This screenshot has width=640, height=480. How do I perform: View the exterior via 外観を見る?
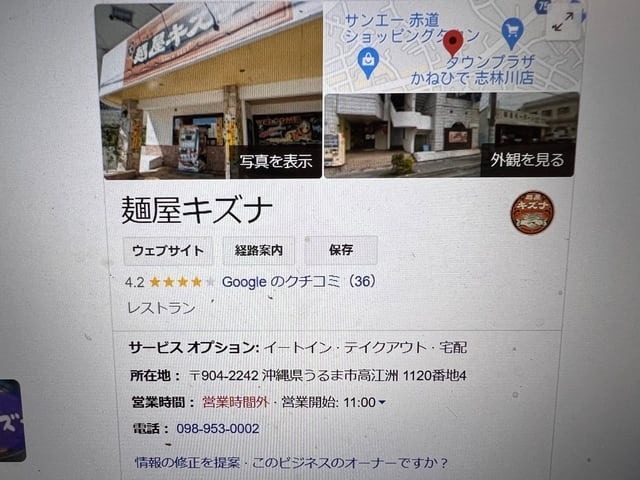(527, 160)
